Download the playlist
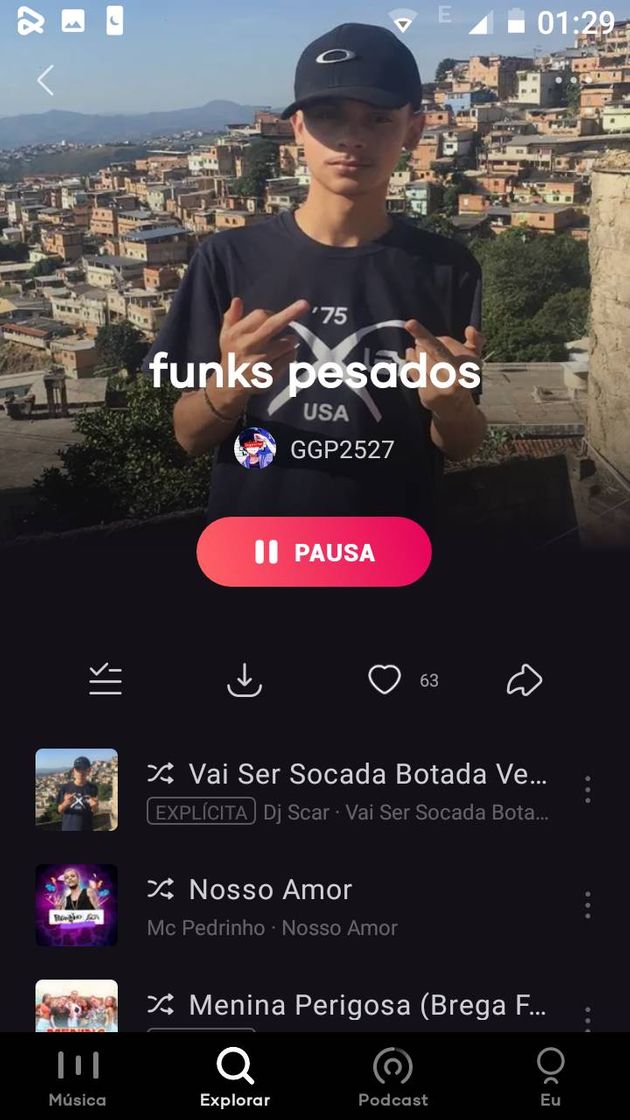The image size is (630, 1120). pyautogui.click(x=244, y=680)
